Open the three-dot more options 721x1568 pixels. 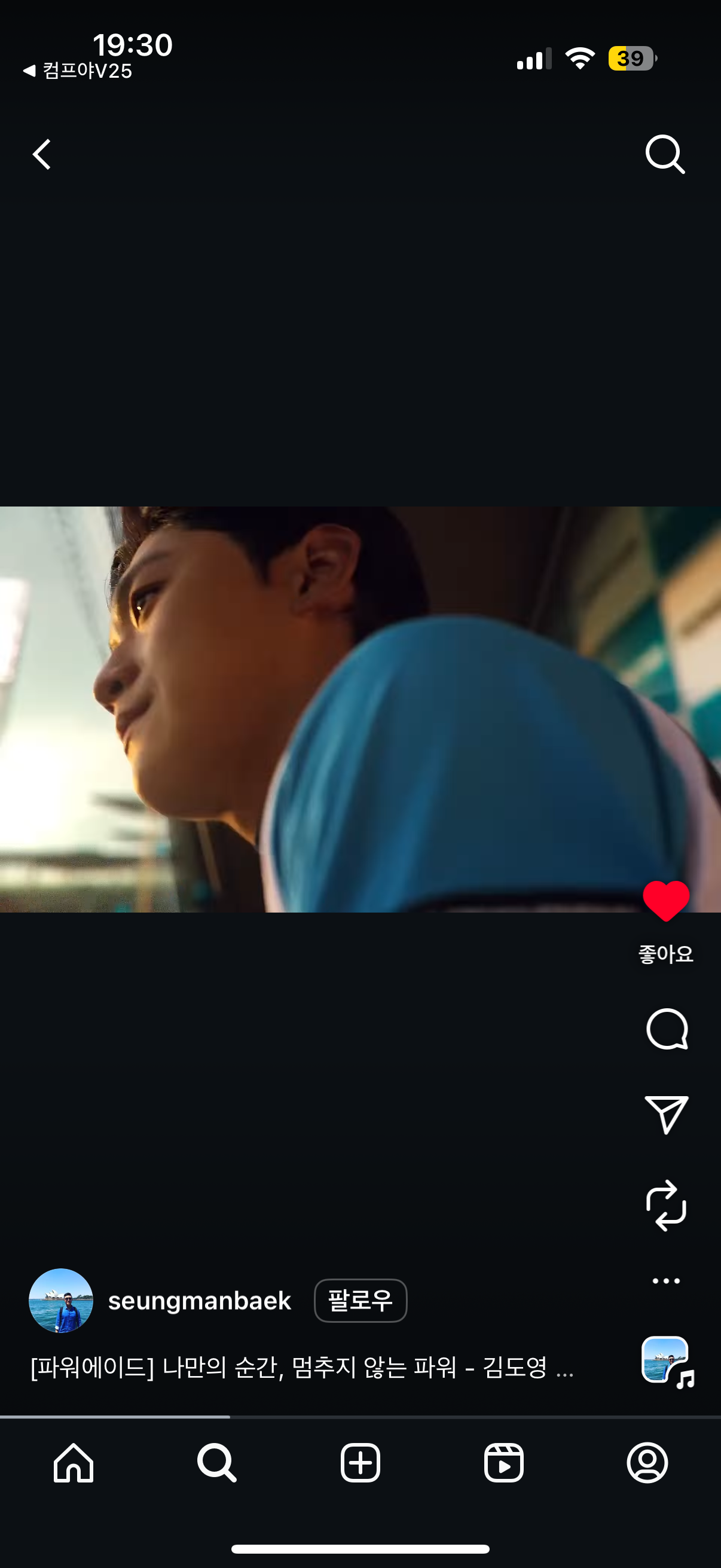665,1281
